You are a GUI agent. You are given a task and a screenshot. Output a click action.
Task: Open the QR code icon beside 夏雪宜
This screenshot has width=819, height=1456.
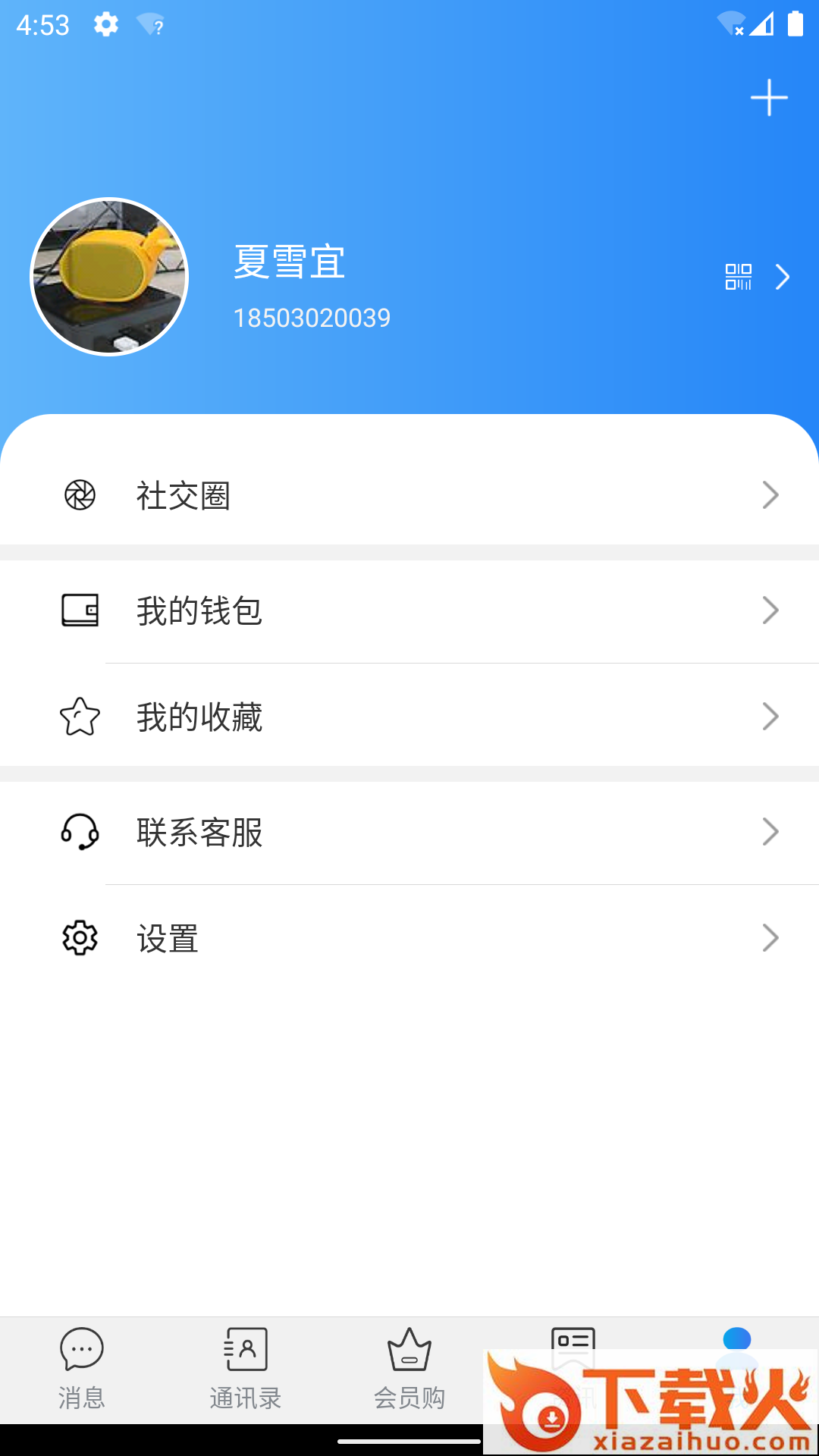pos(738,277)
